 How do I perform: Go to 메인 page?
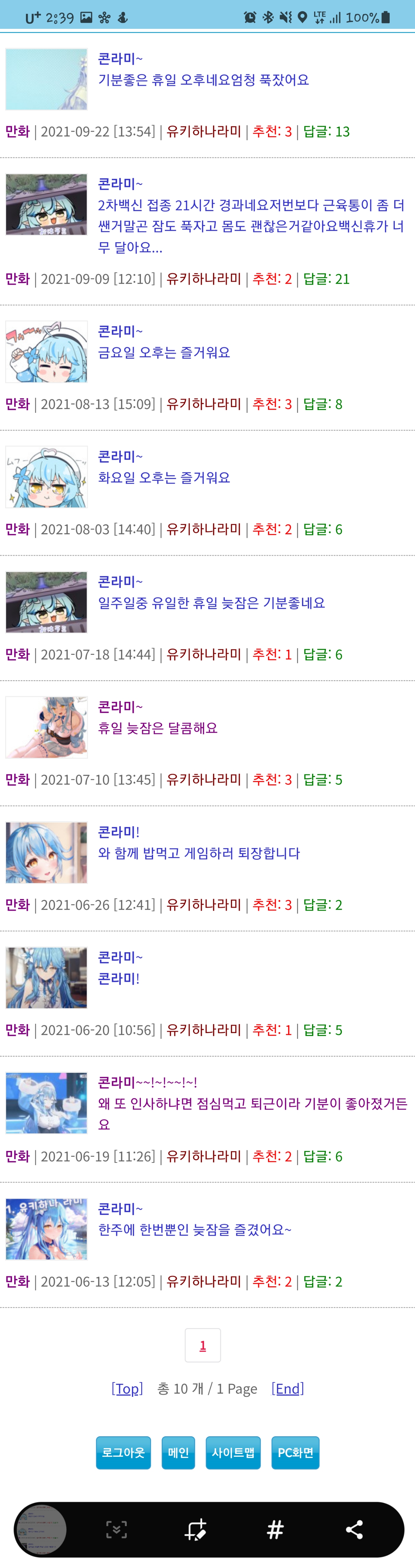click(178, 1452)
